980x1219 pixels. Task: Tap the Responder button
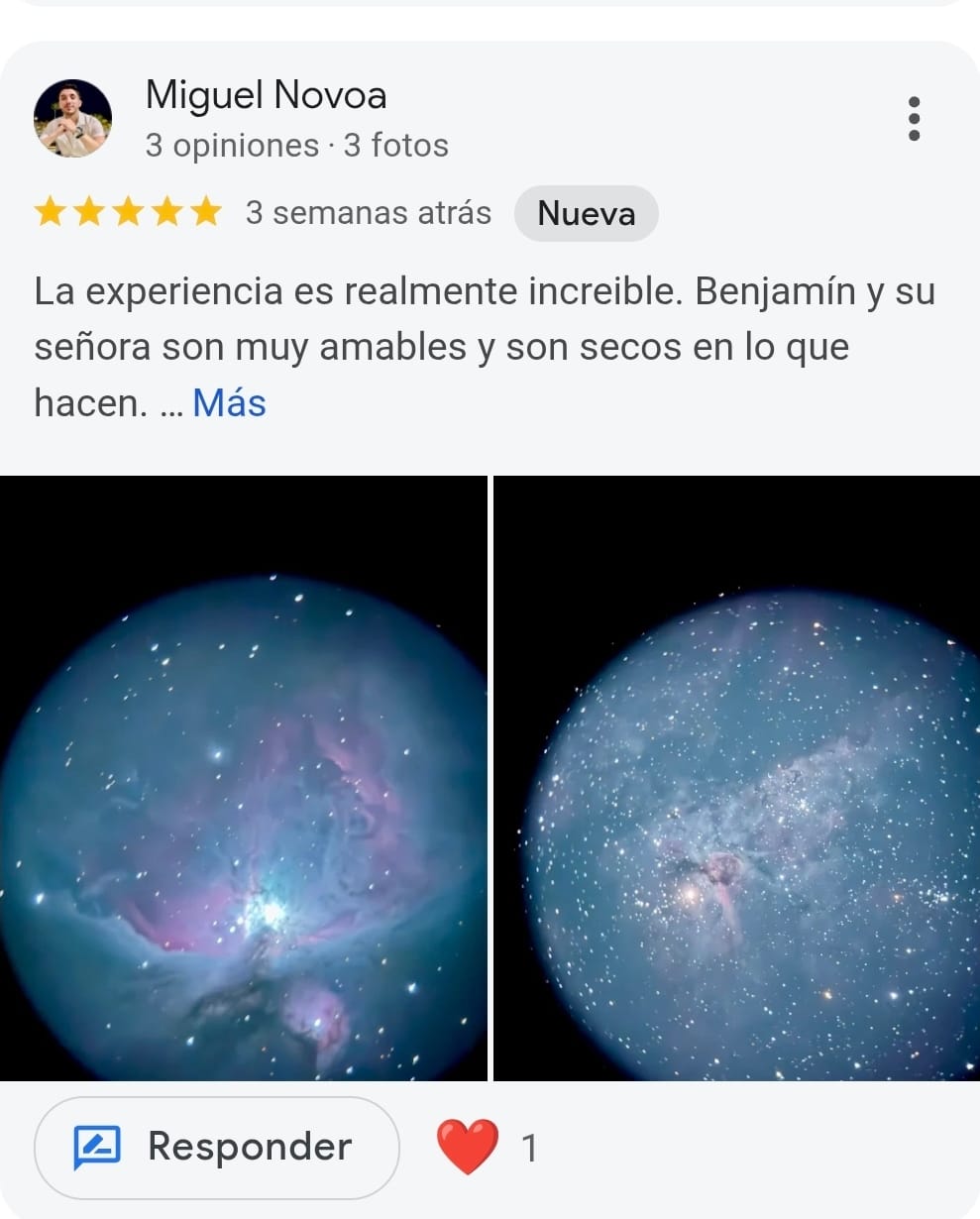tap(216, 1147)
